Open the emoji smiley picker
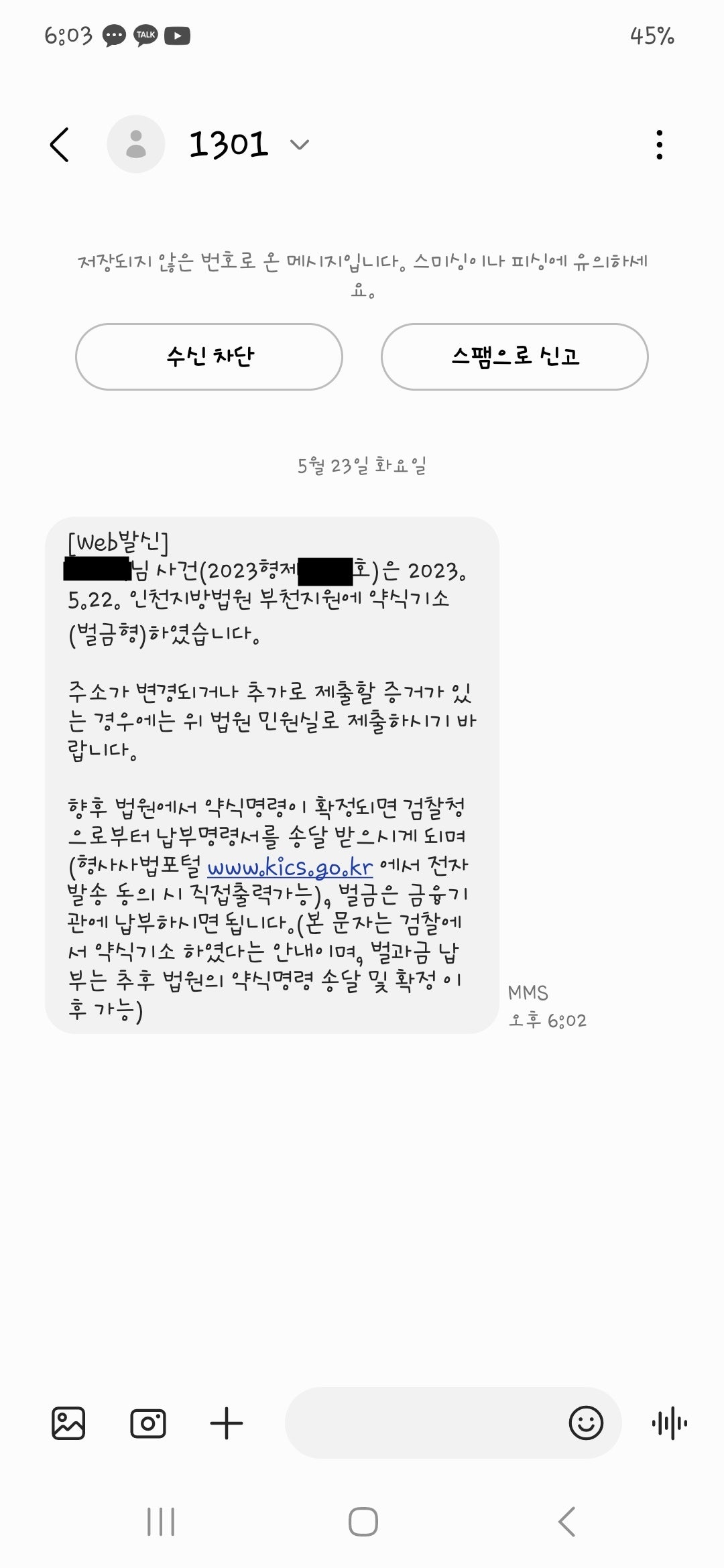Image resolution: width=724 pixels, height=1568 pixels. 586,1423
